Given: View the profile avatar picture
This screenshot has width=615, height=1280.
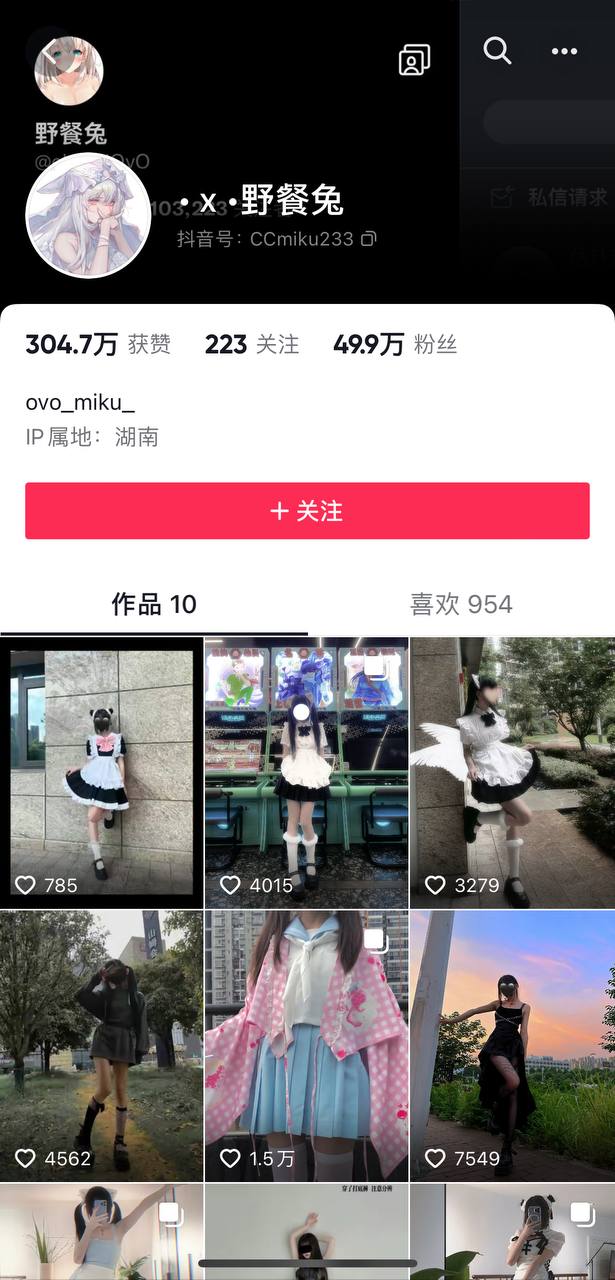Looking at the screenshot, I should [x=88, y=215].
